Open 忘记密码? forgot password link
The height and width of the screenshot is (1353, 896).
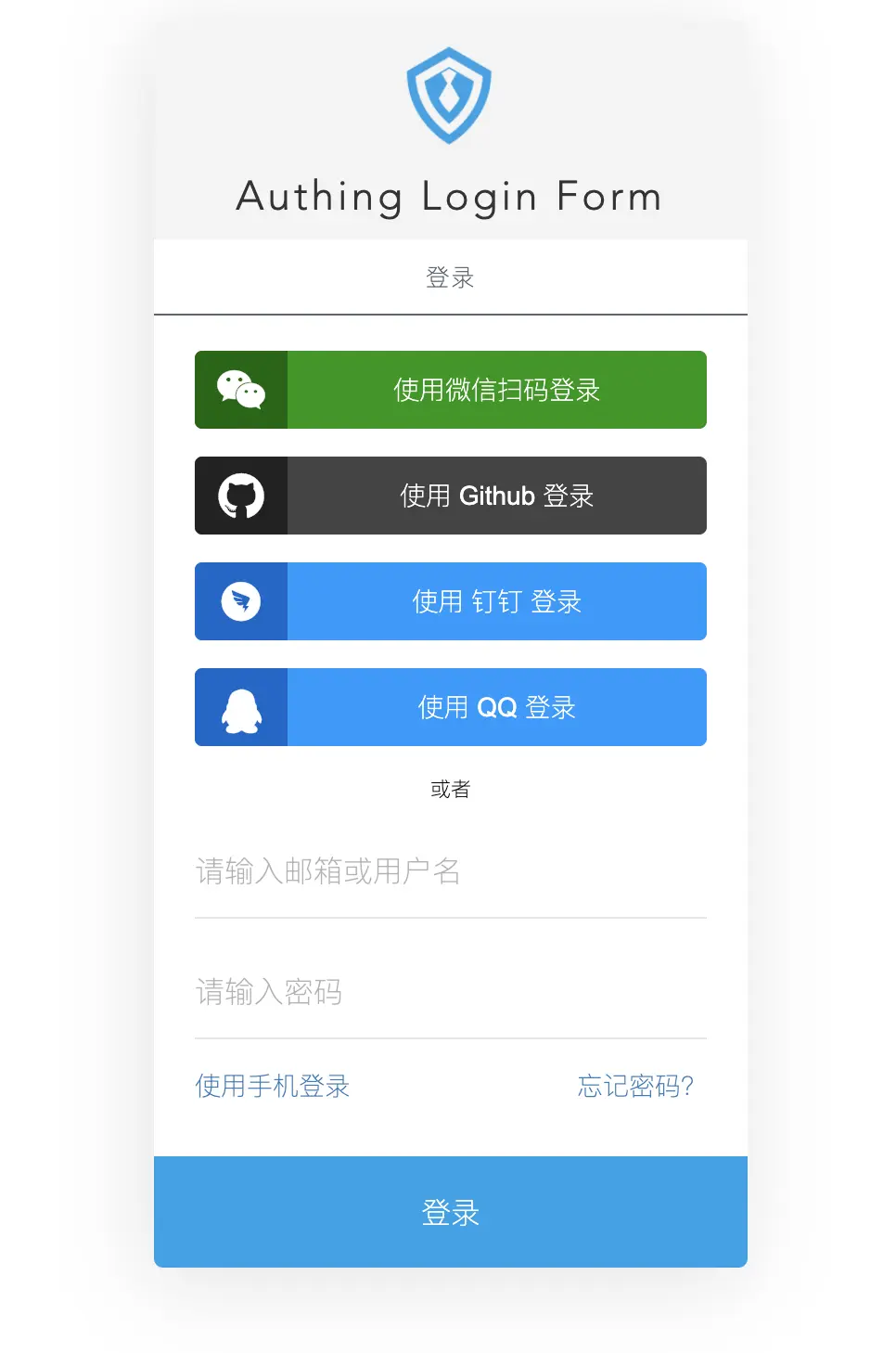(635, 1086)
